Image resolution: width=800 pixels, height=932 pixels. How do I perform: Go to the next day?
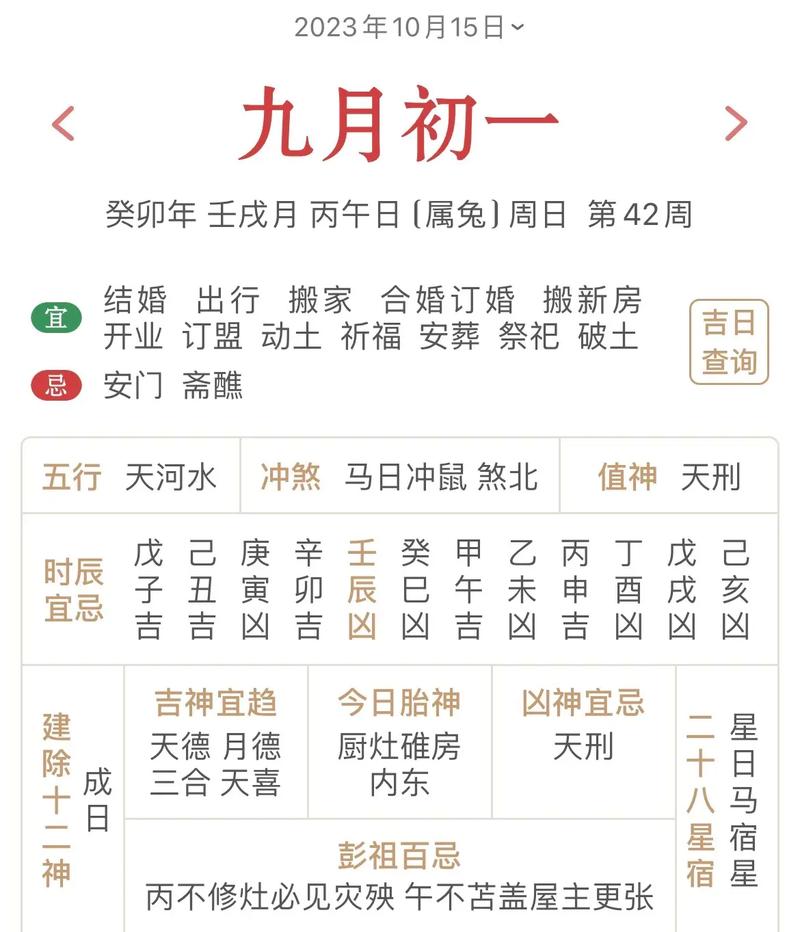click(x=736, y=124)
